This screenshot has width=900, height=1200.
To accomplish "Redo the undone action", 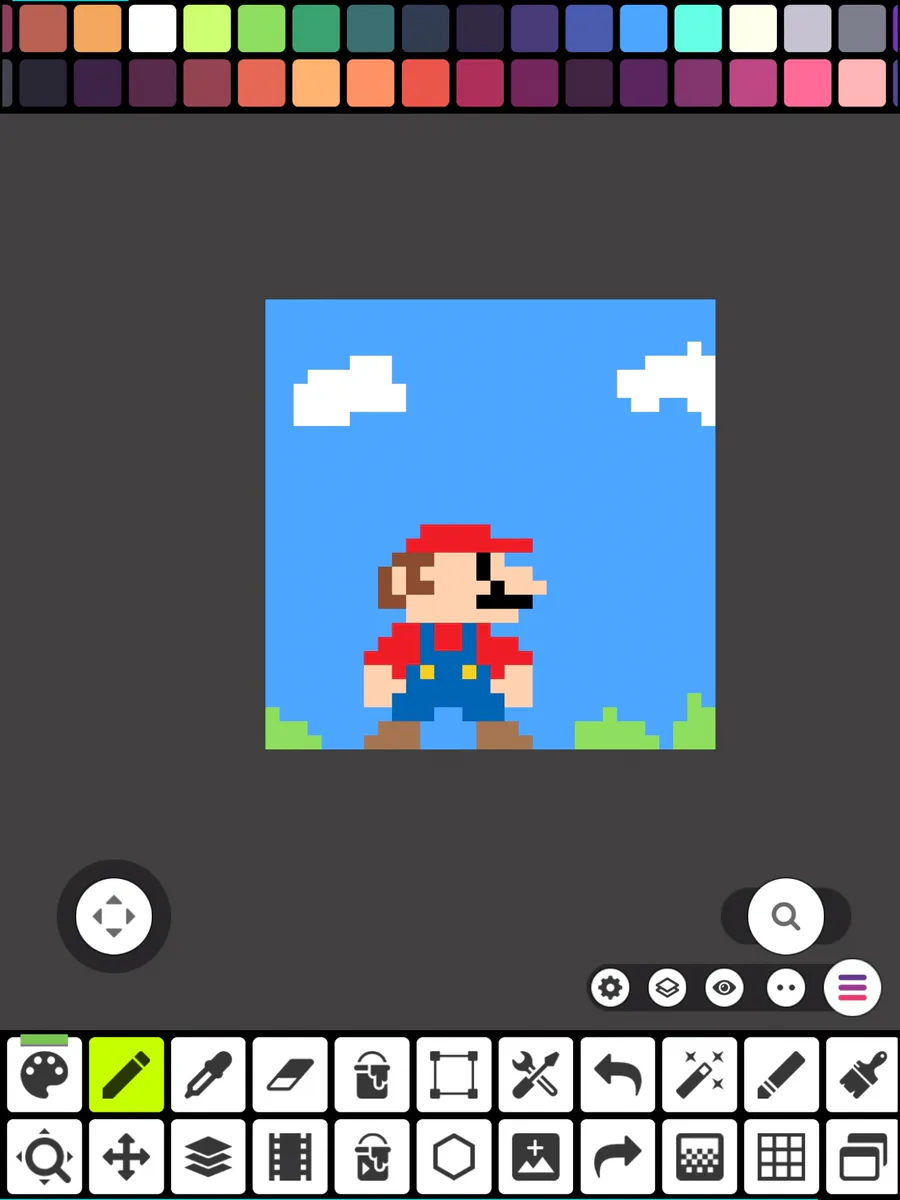I will click(x=618, y=1157).
